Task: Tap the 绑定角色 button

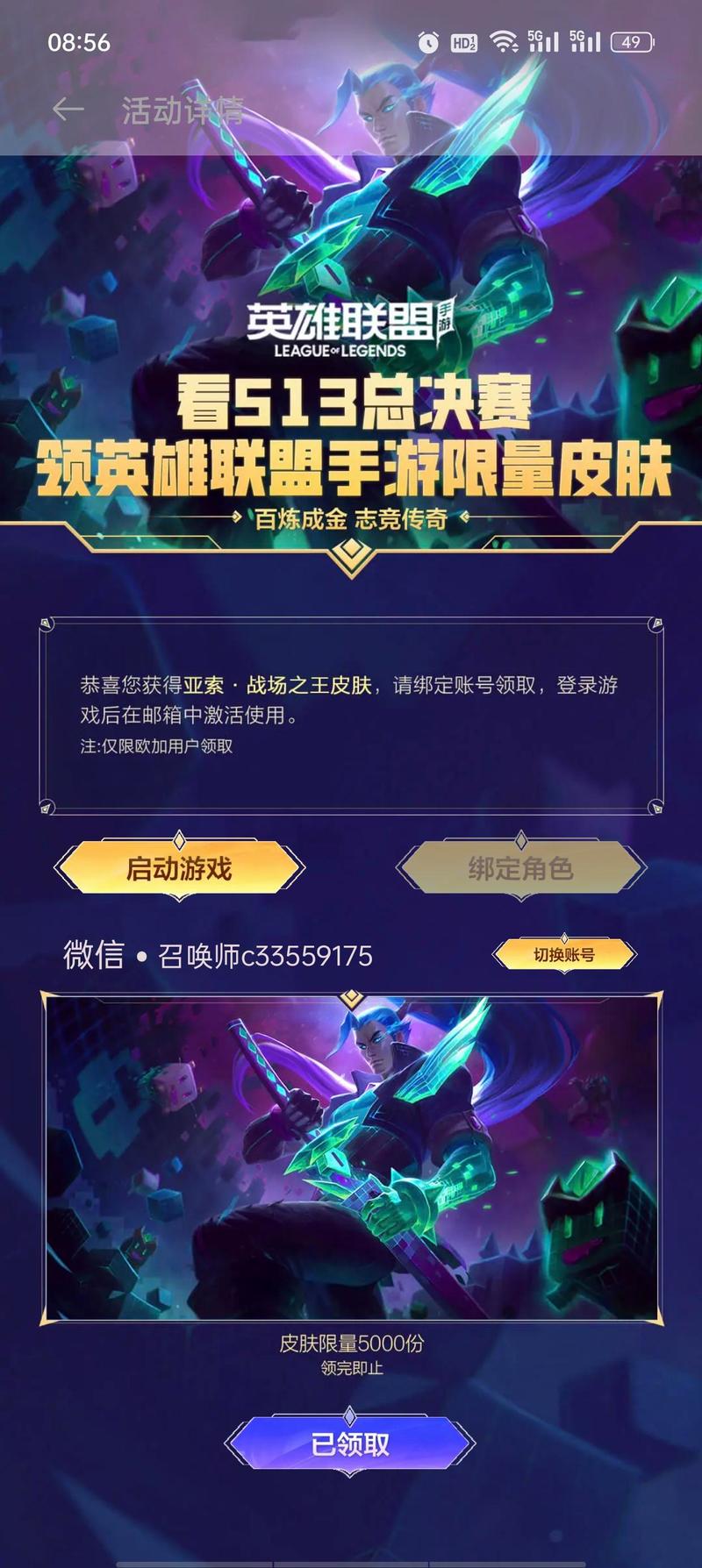Action: click(x=520, y=868)
